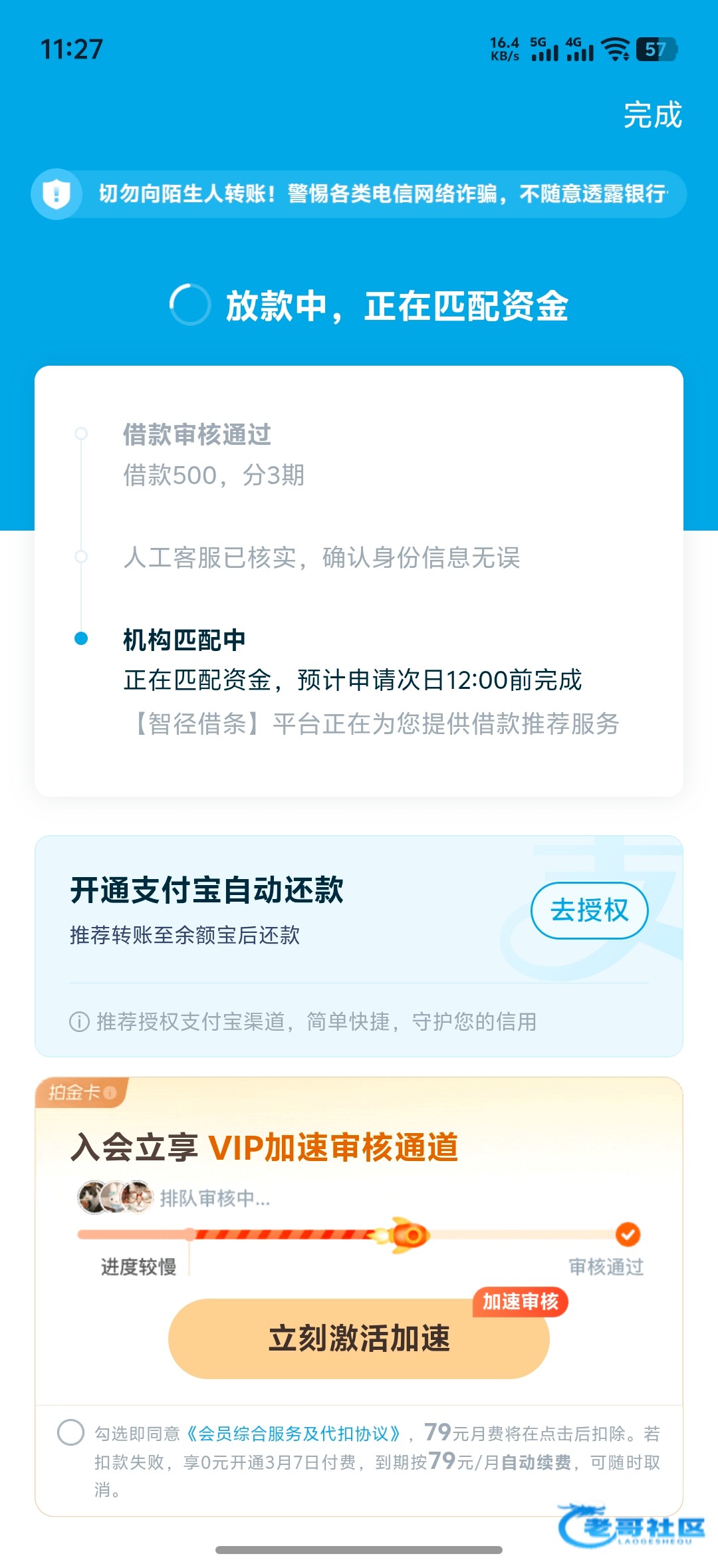Tap 去授权 for Alipay auto repayment
The image size is (718, 1568).
point(589,910)
